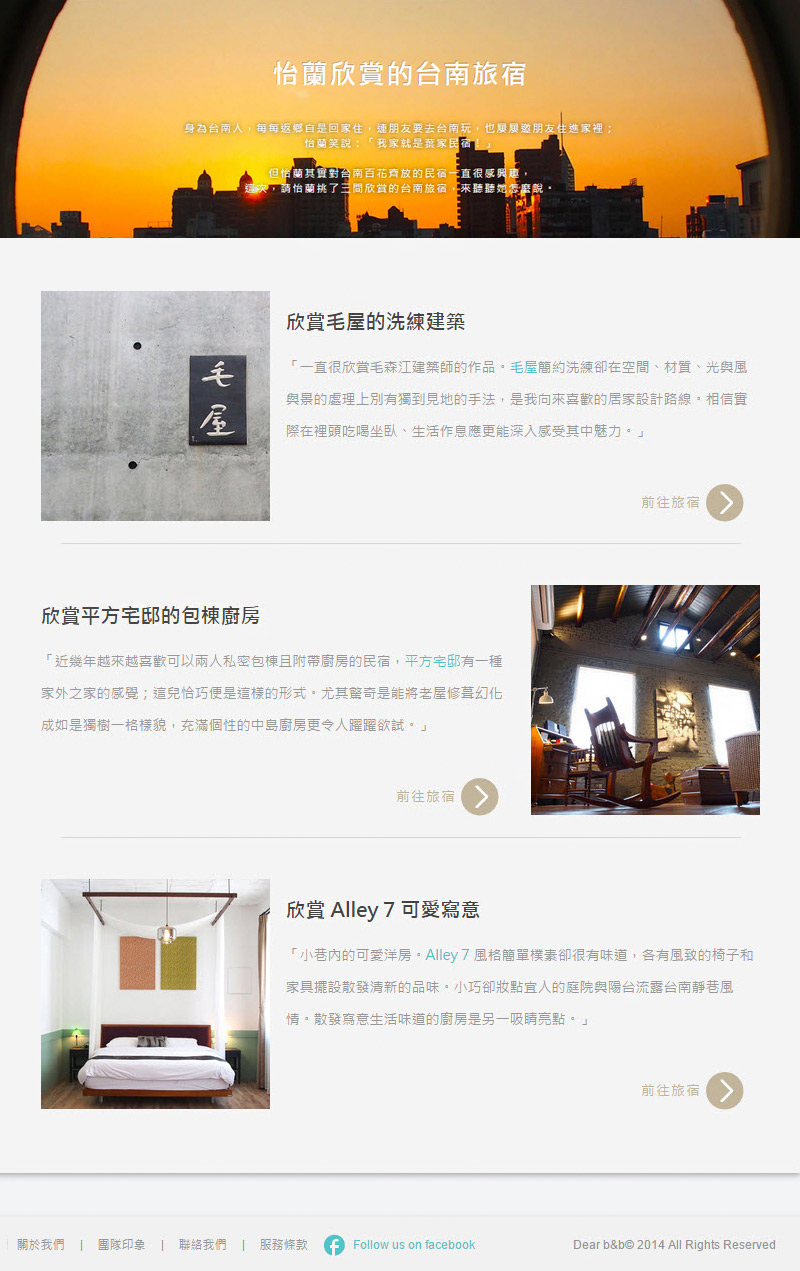View the 平方宅邸 interior photo

pyautogui.click(x=645, y=700)
